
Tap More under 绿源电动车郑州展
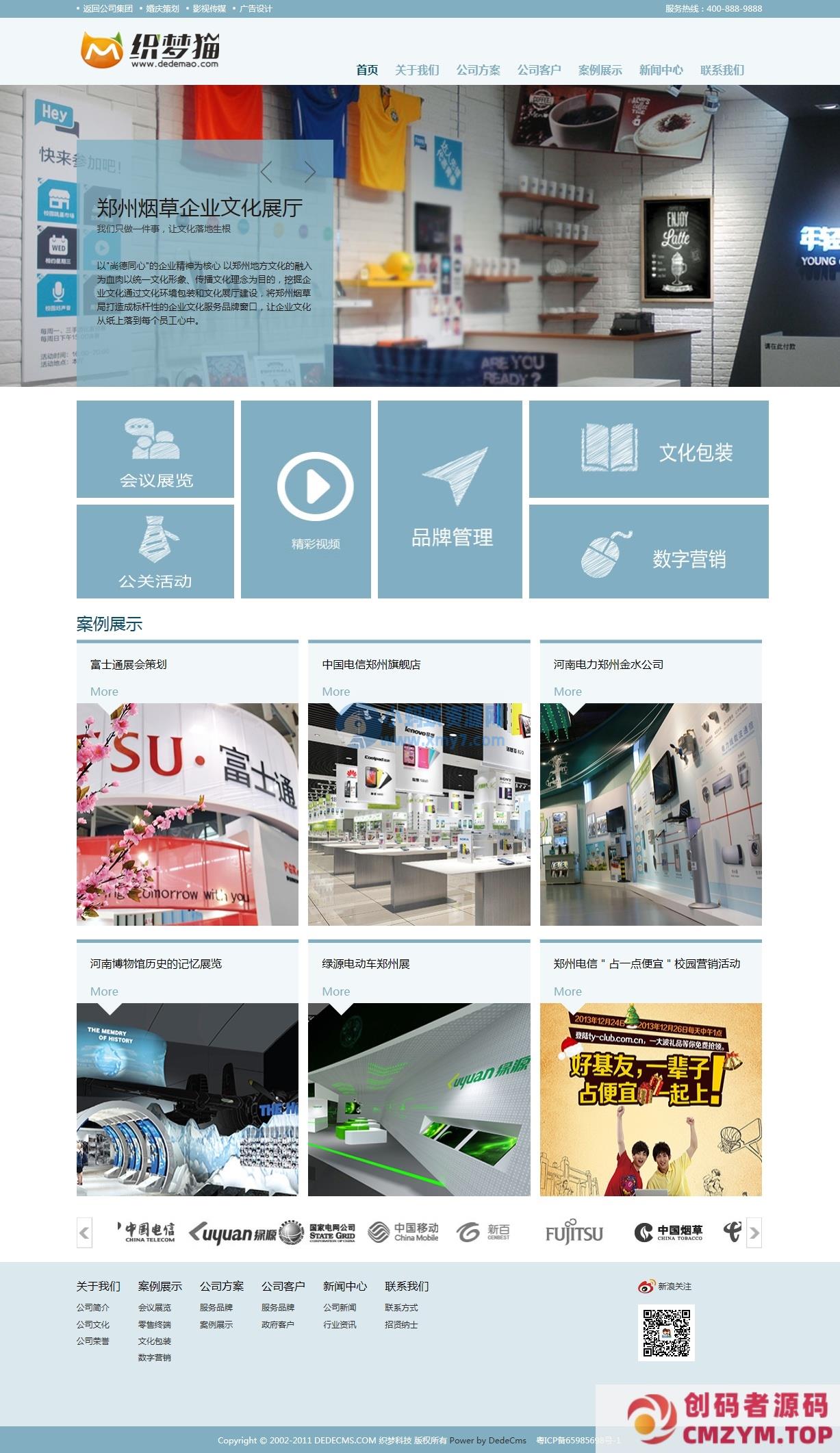pyautogui.click(x=336, y=991)
